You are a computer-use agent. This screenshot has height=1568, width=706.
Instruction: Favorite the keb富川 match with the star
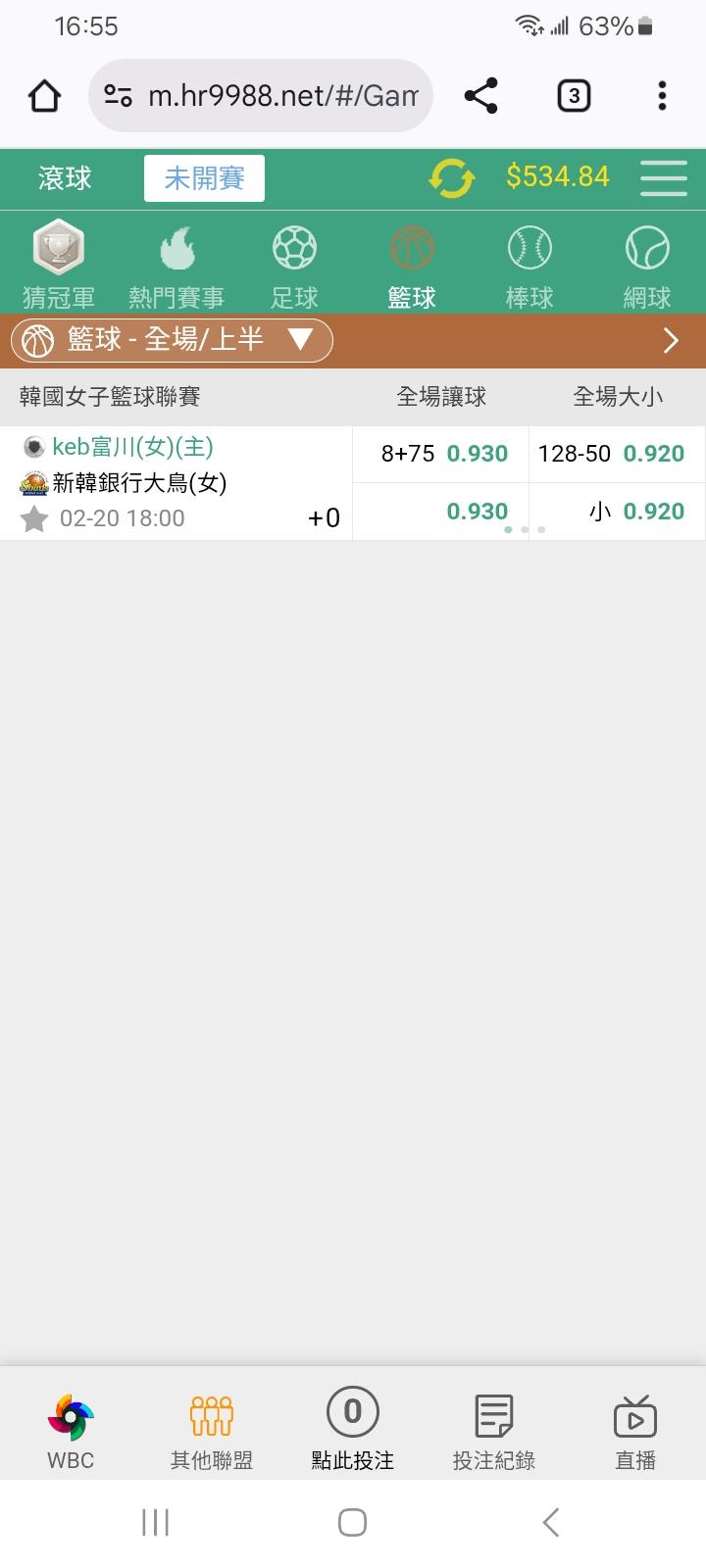(x=34, y=518)
